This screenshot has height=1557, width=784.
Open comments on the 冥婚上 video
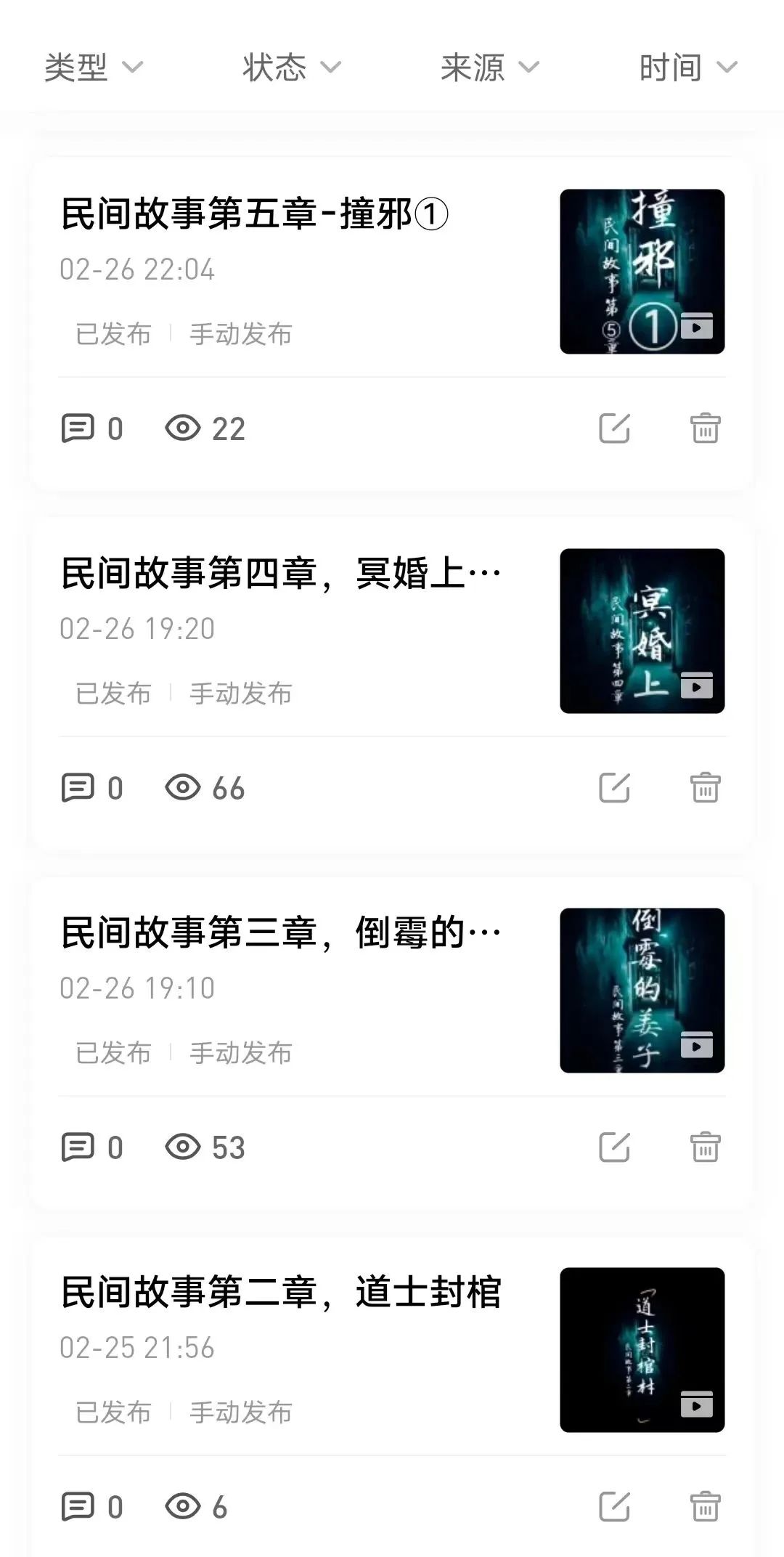(80, 788)
